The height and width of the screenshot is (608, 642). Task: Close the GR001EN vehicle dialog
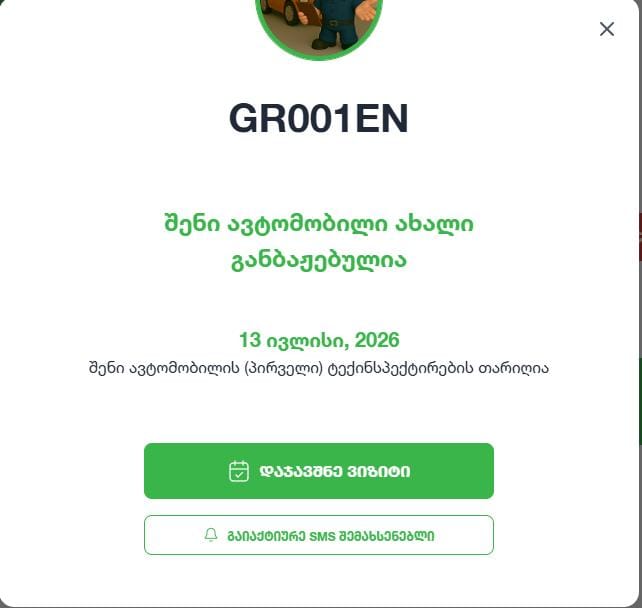click(x=607, y=29)
